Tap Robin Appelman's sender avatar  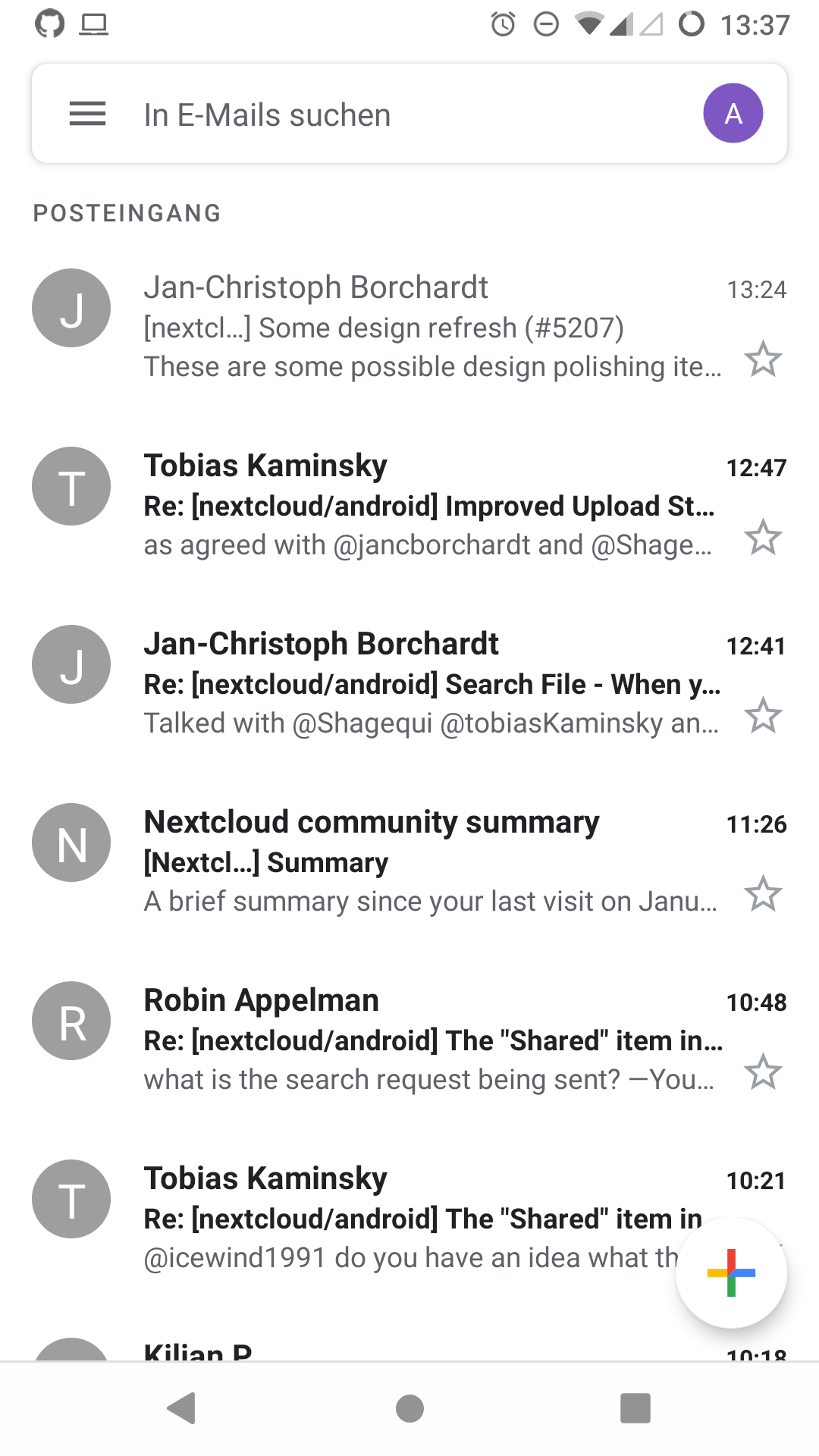coord(71,1019)
